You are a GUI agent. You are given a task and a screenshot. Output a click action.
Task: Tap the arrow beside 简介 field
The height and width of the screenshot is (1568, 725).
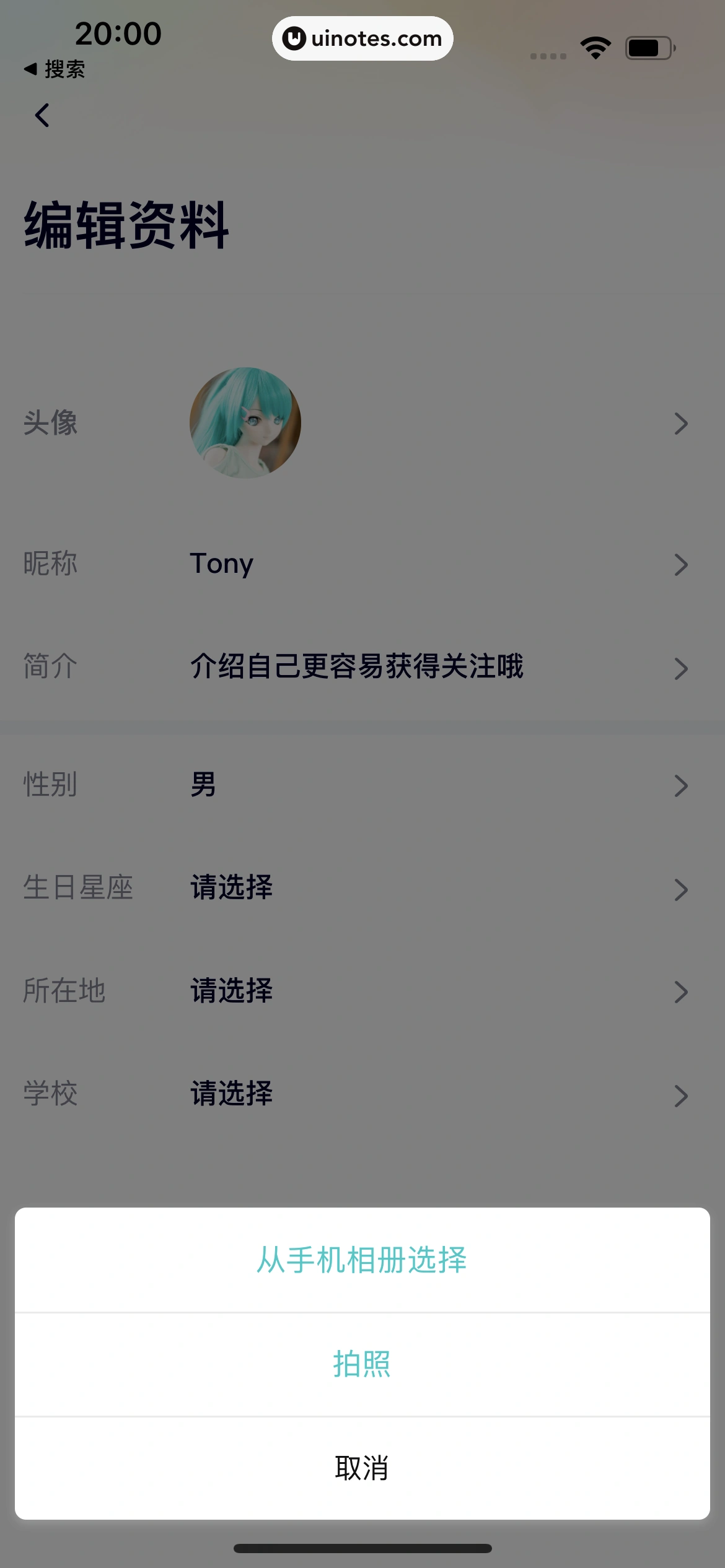tap(682, 669)
